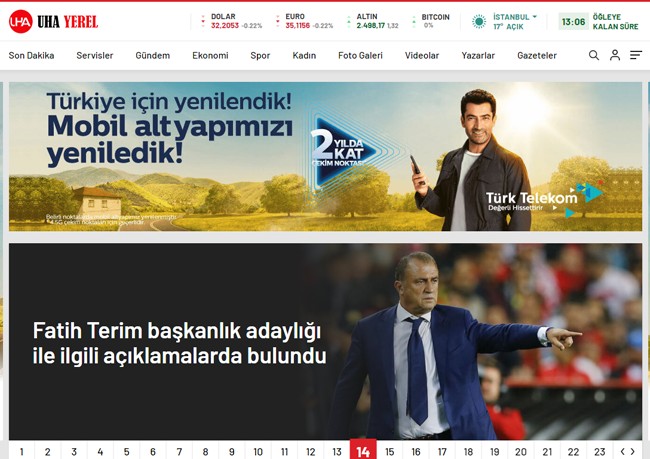Open Ekonomi news
The image size is (650, 459).
coord(210,55)
